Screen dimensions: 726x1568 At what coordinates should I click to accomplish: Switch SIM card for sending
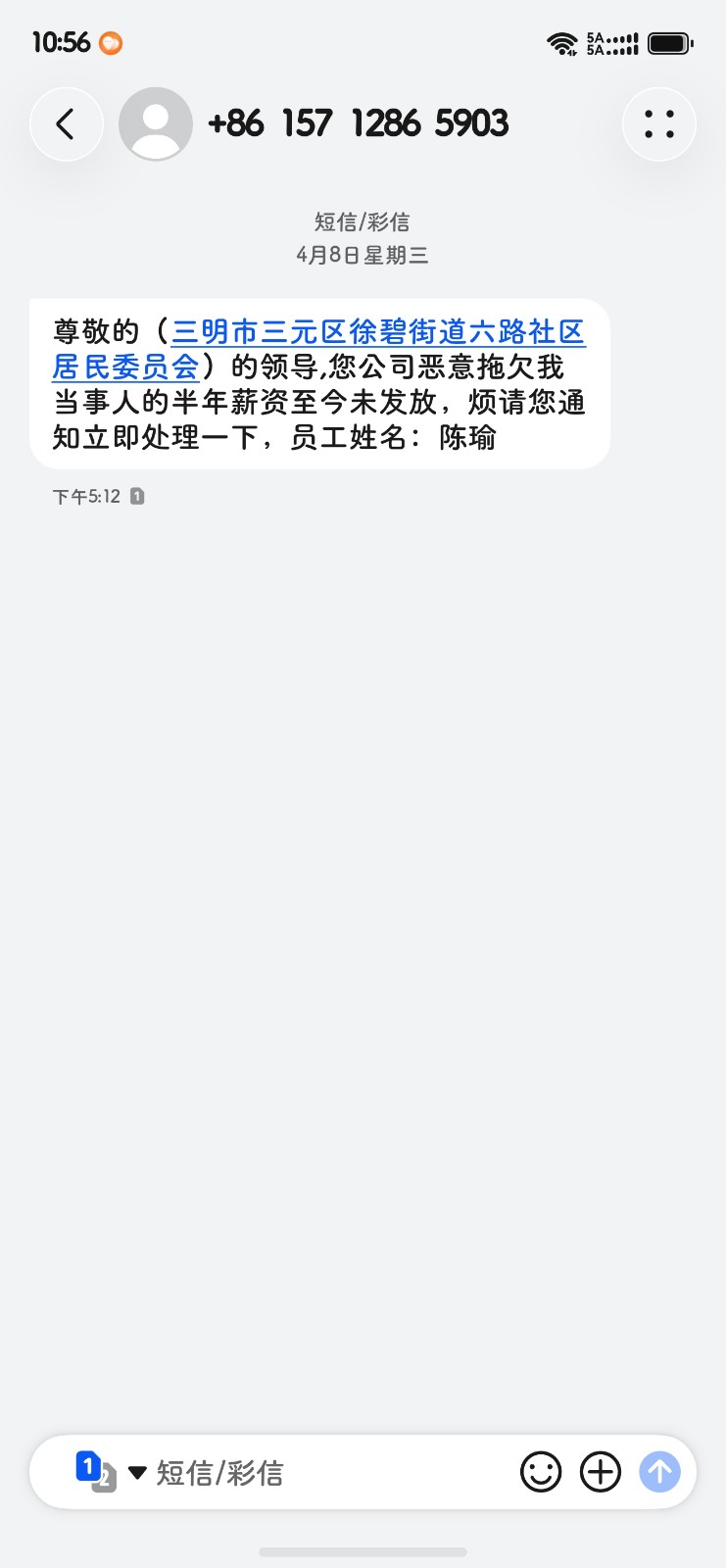(x=110, y=1472)
